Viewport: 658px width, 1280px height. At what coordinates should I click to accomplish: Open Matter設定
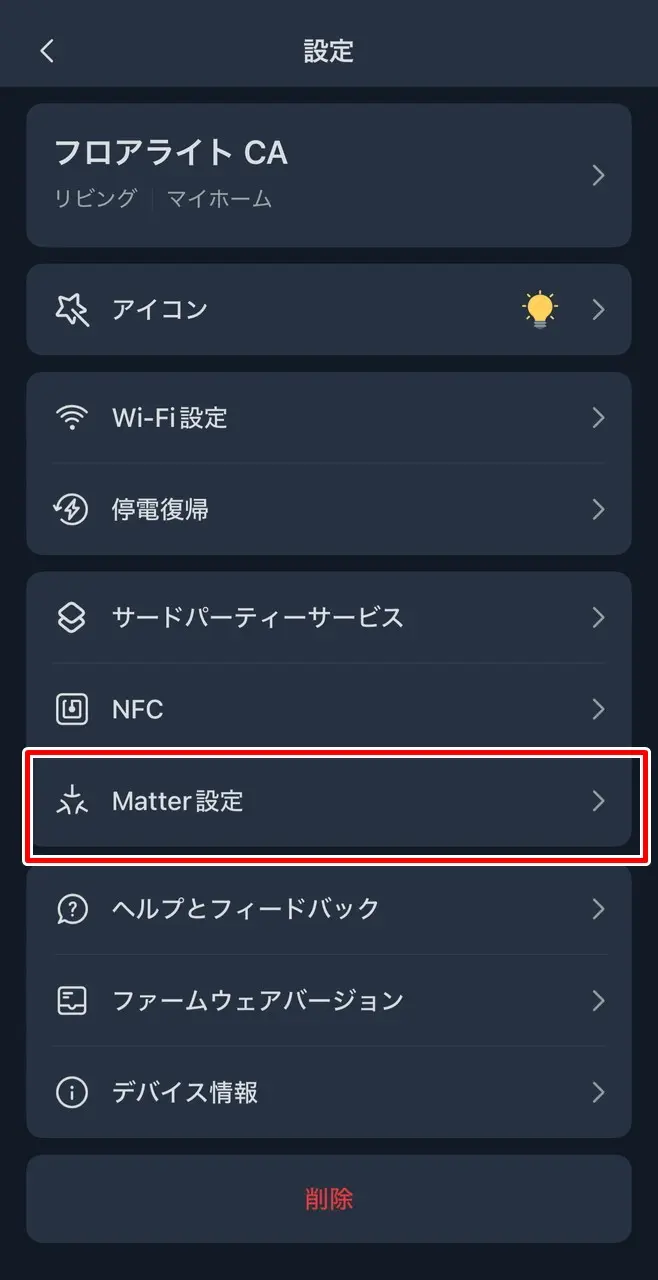(328, 801)
